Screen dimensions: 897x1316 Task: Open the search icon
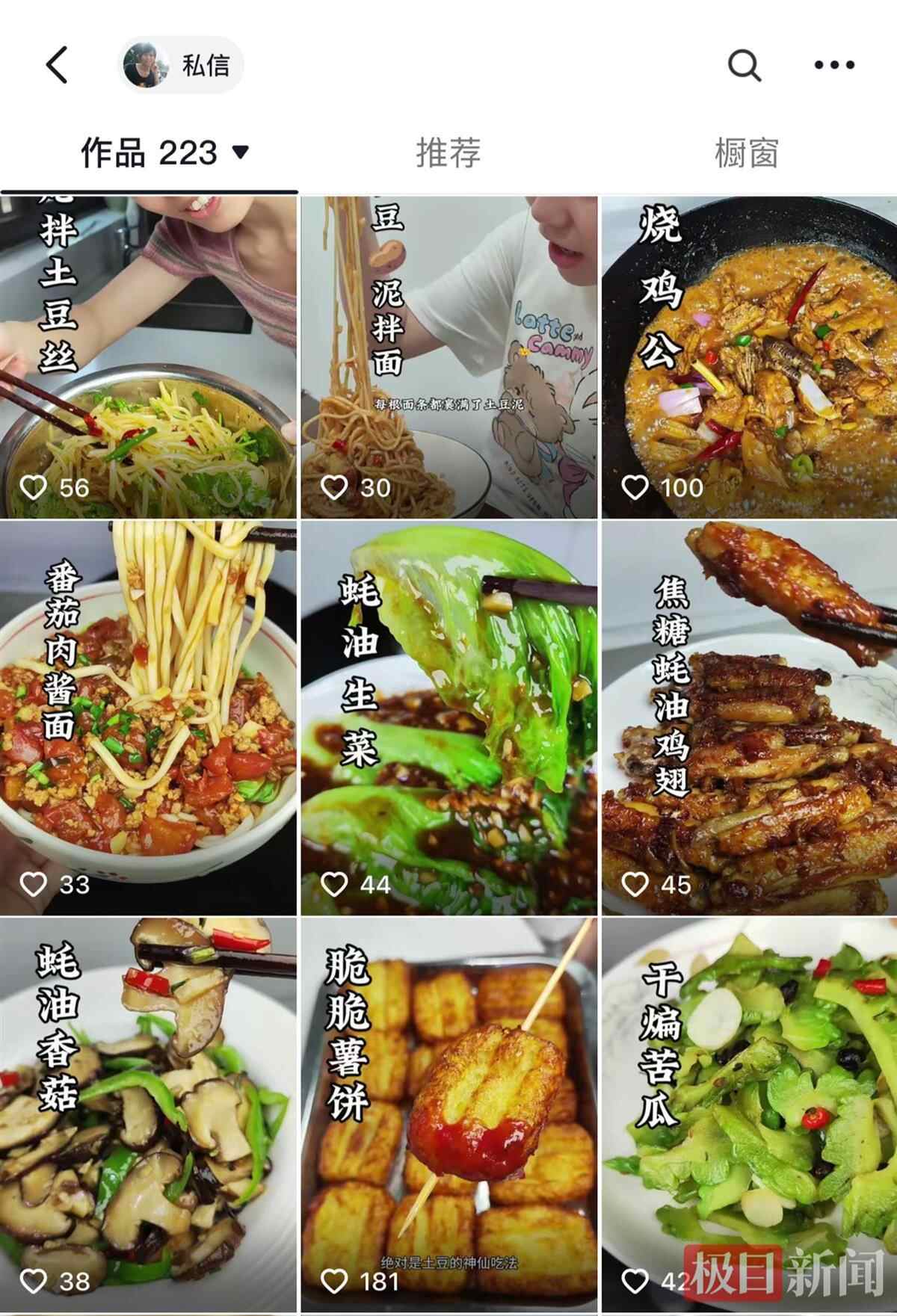[x=744, y=66]
